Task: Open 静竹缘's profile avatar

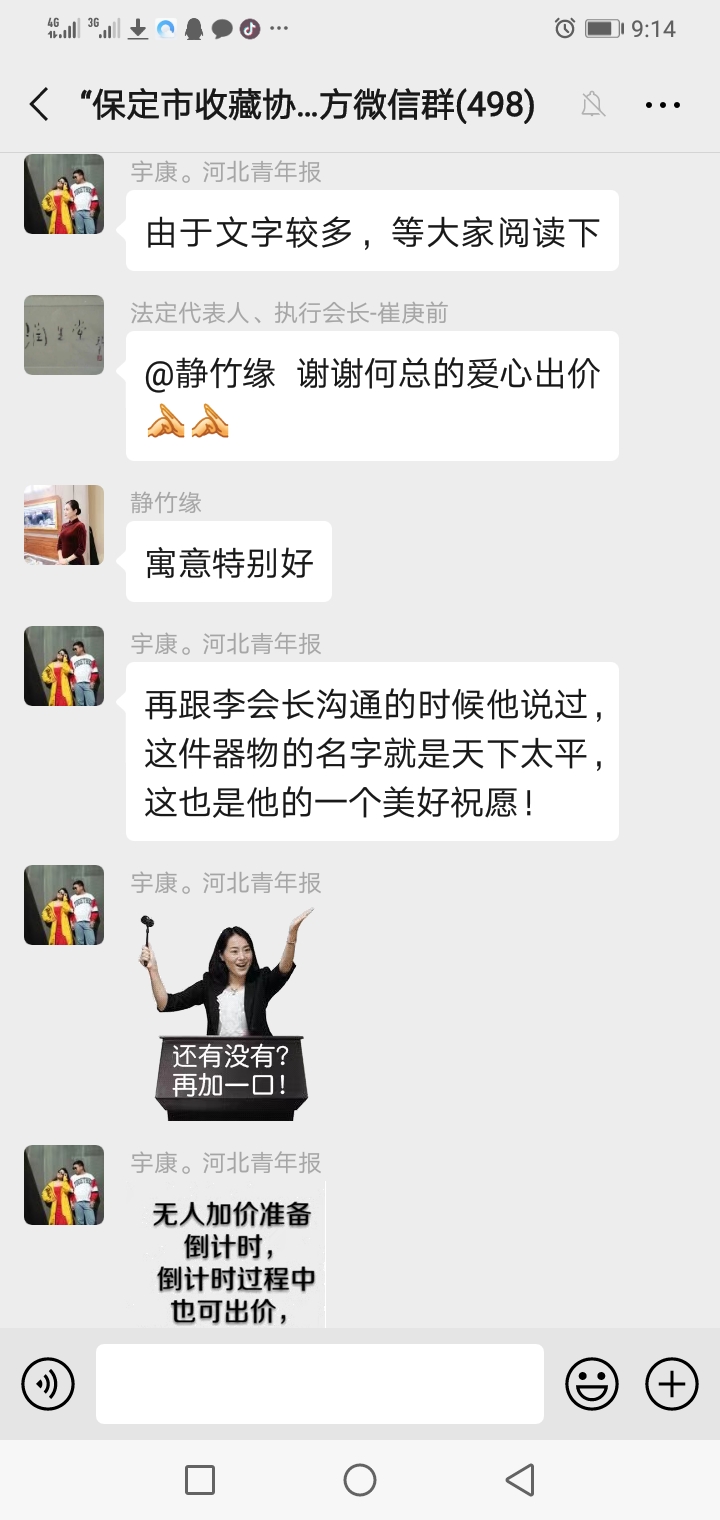Action: 64,525
